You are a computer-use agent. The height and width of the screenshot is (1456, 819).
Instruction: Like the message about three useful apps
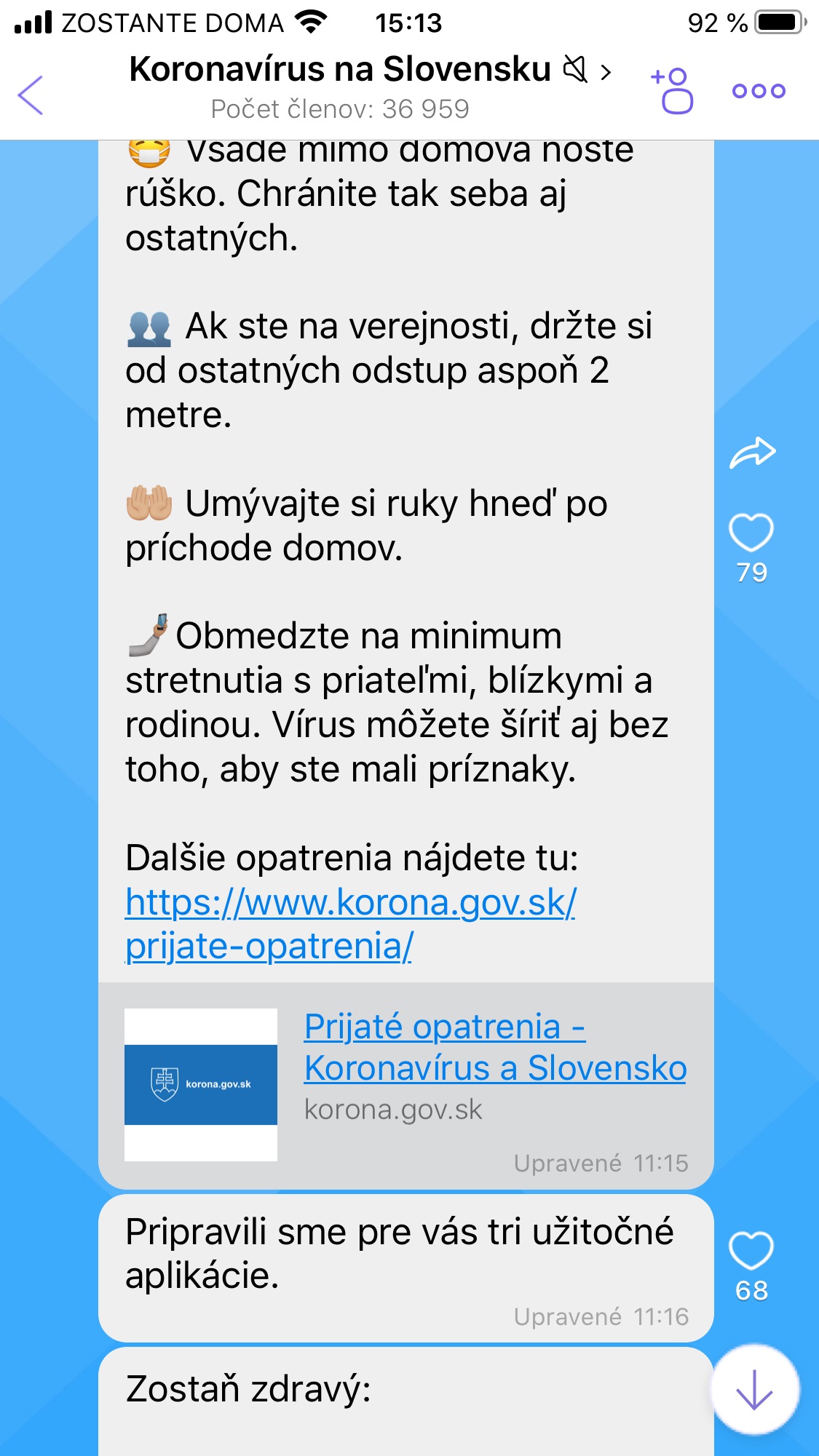[751, 1251]
